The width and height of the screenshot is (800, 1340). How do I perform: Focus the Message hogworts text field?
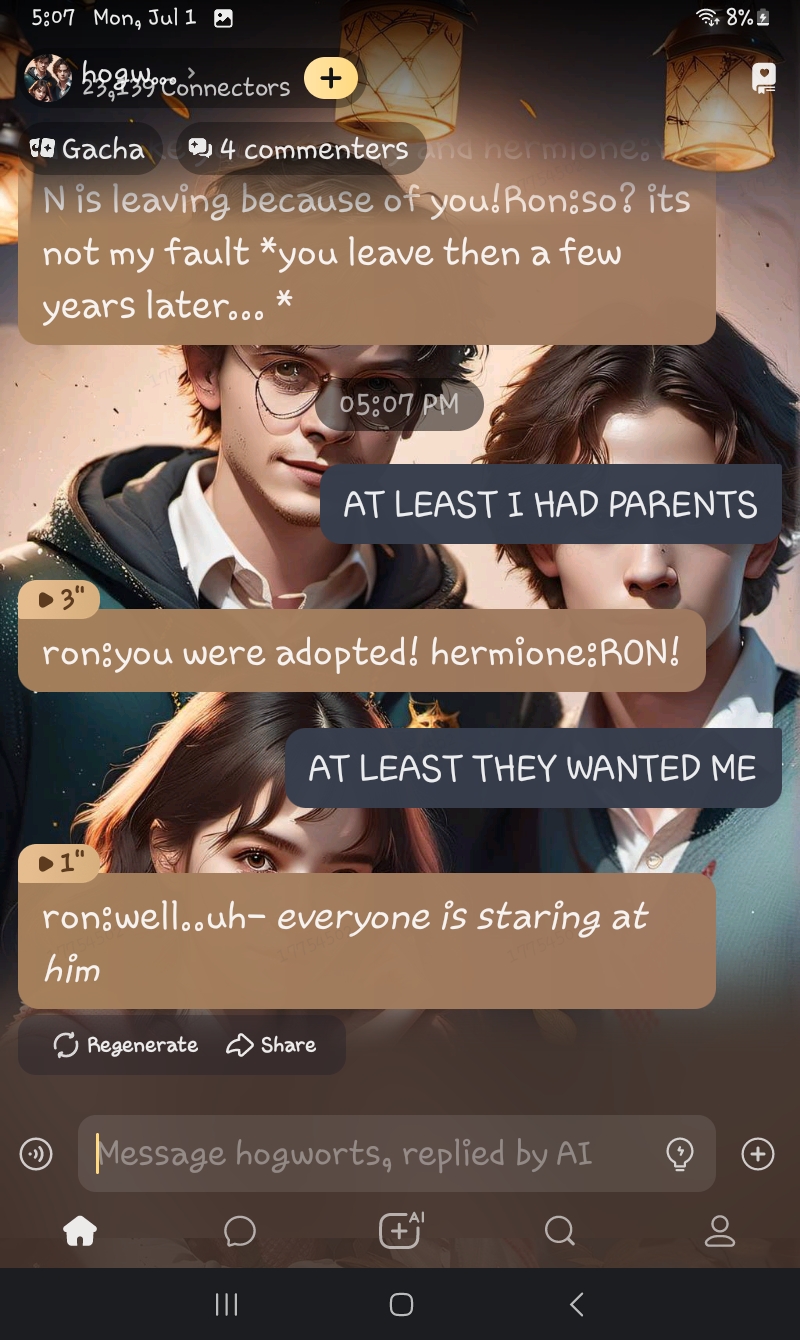370,1154
